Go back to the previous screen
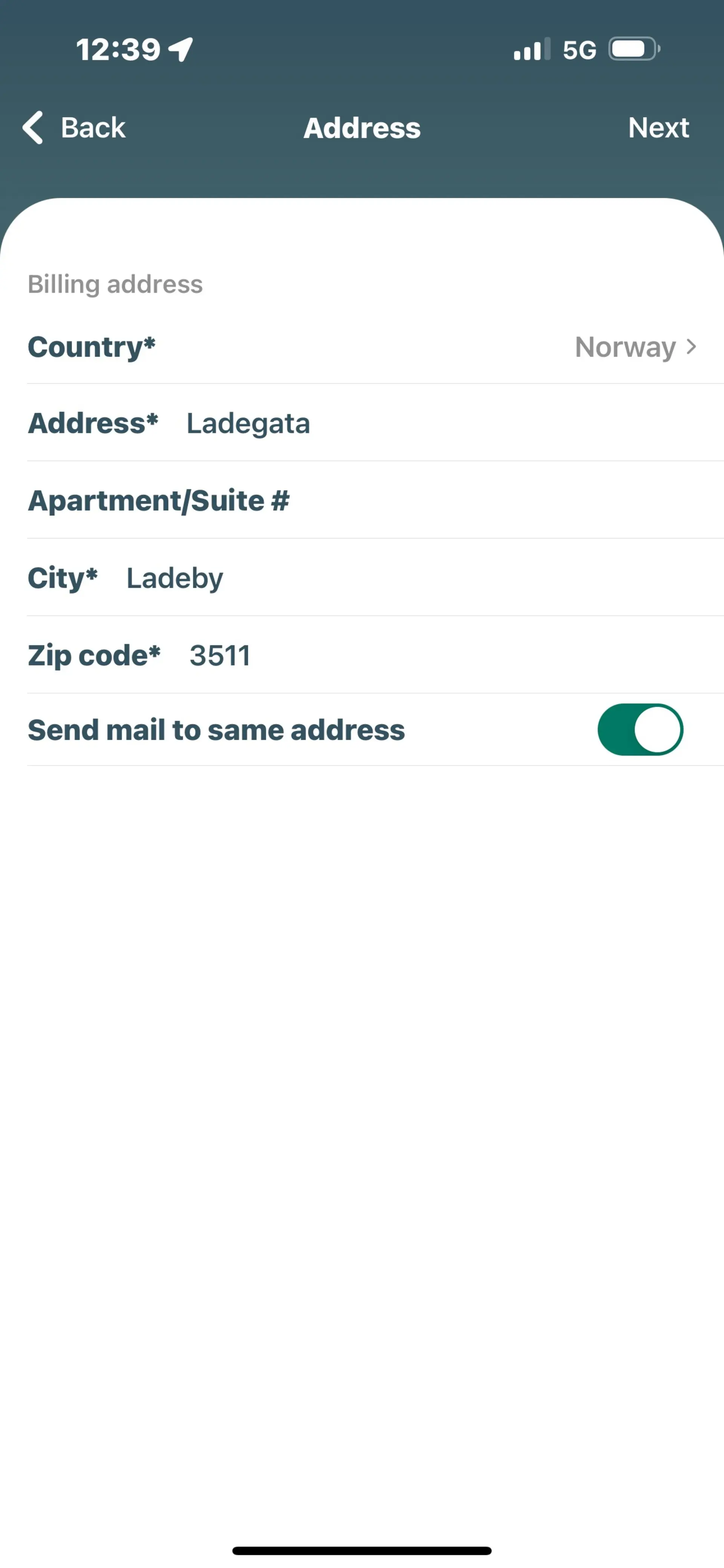The image size is (724, 1568). (x=74, y=128)
